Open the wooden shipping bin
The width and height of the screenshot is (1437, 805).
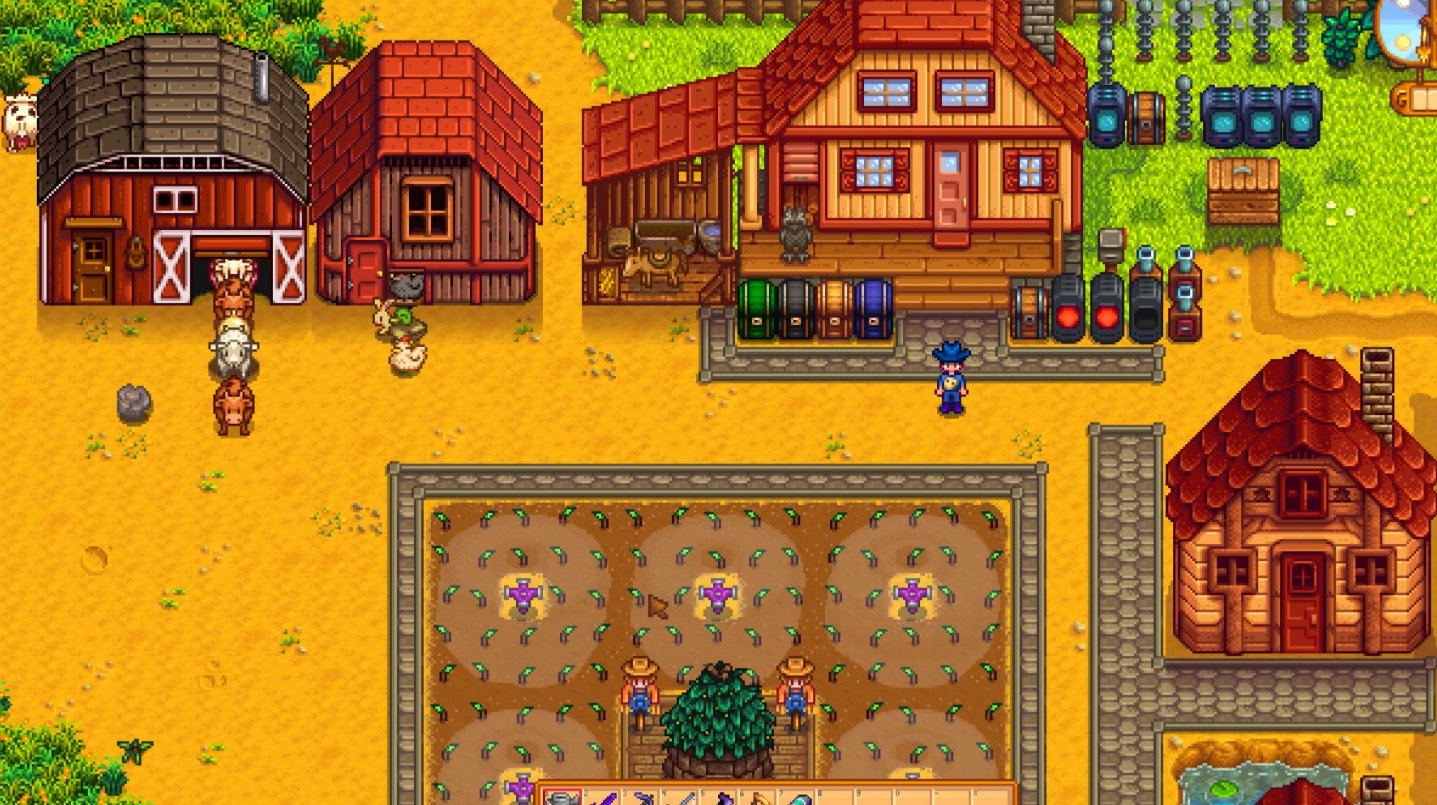click(1242, 190)
